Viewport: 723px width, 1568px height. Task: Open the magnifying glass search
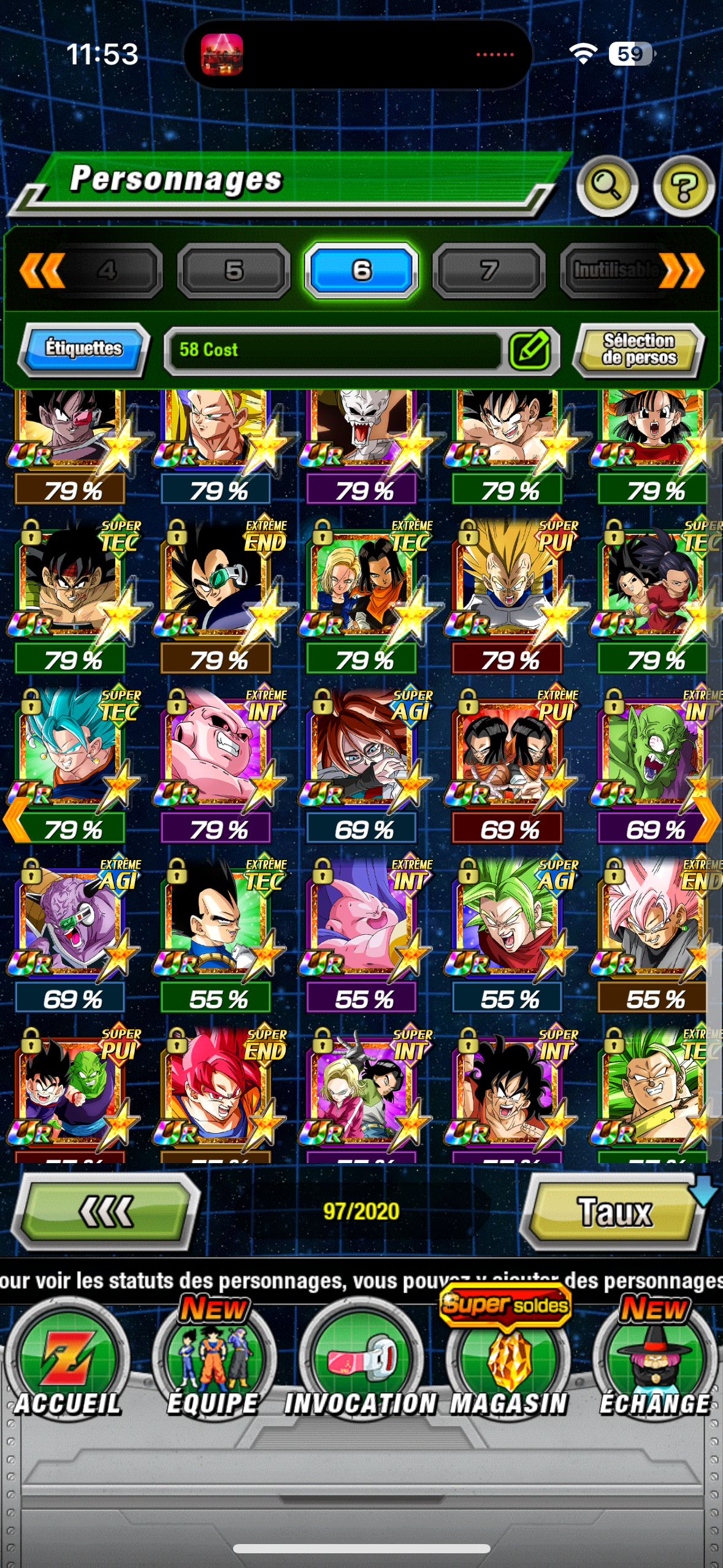pos(606,186)
